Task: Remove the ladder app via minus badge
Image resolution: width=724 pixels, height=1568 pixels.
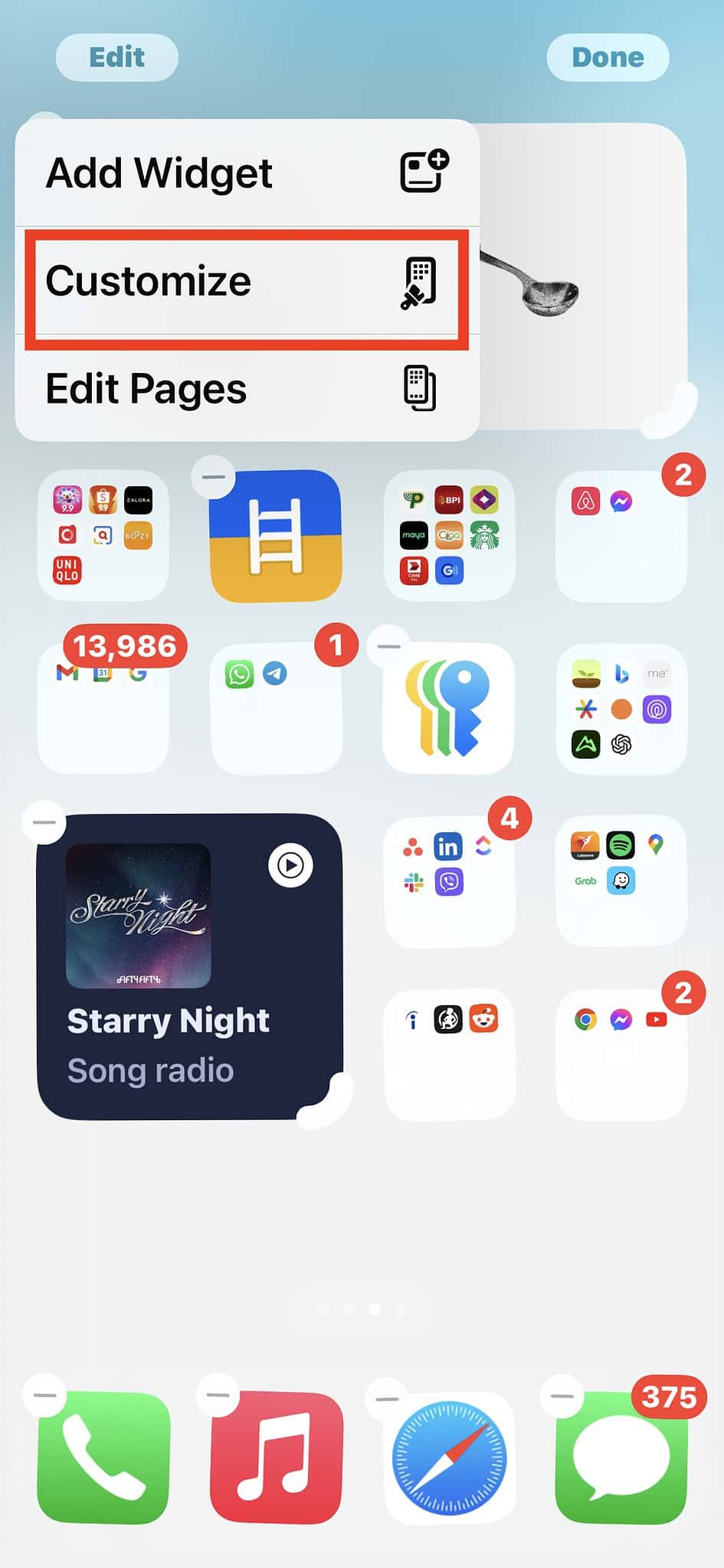Action: 212,476
